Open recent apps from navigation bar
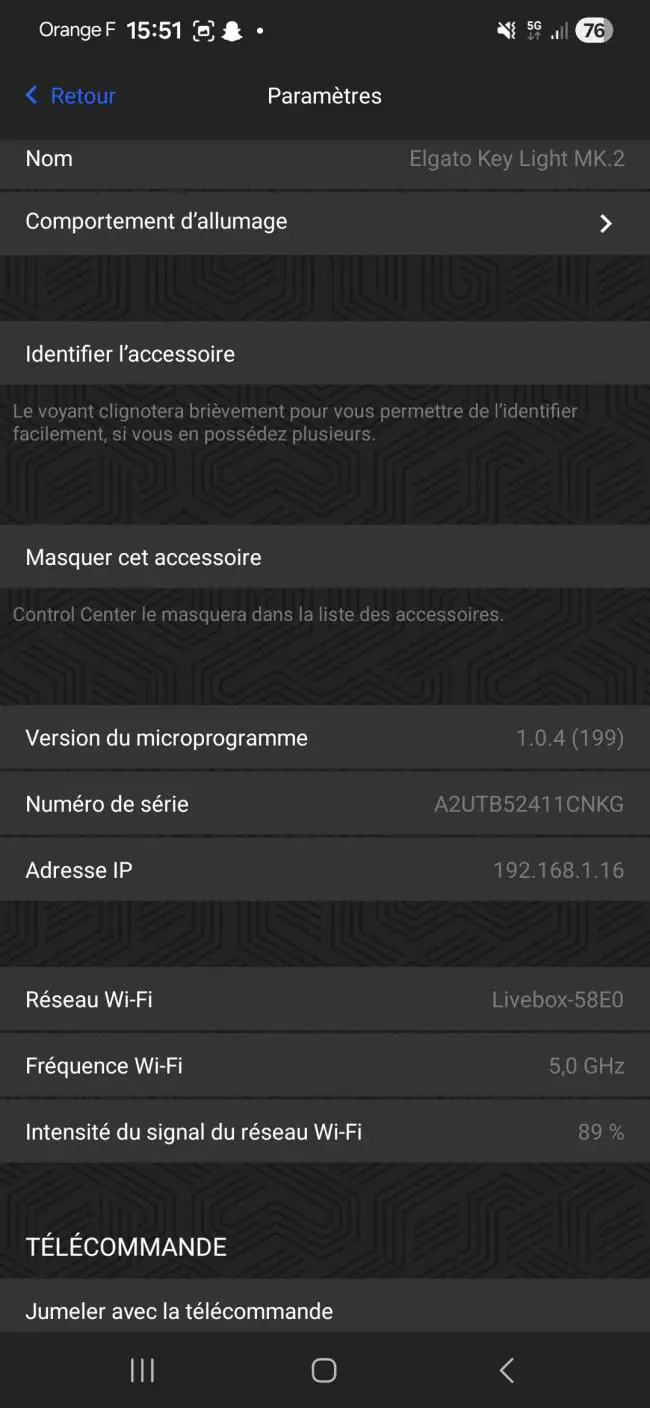The image size is (650, 1408). (142, 1370)
